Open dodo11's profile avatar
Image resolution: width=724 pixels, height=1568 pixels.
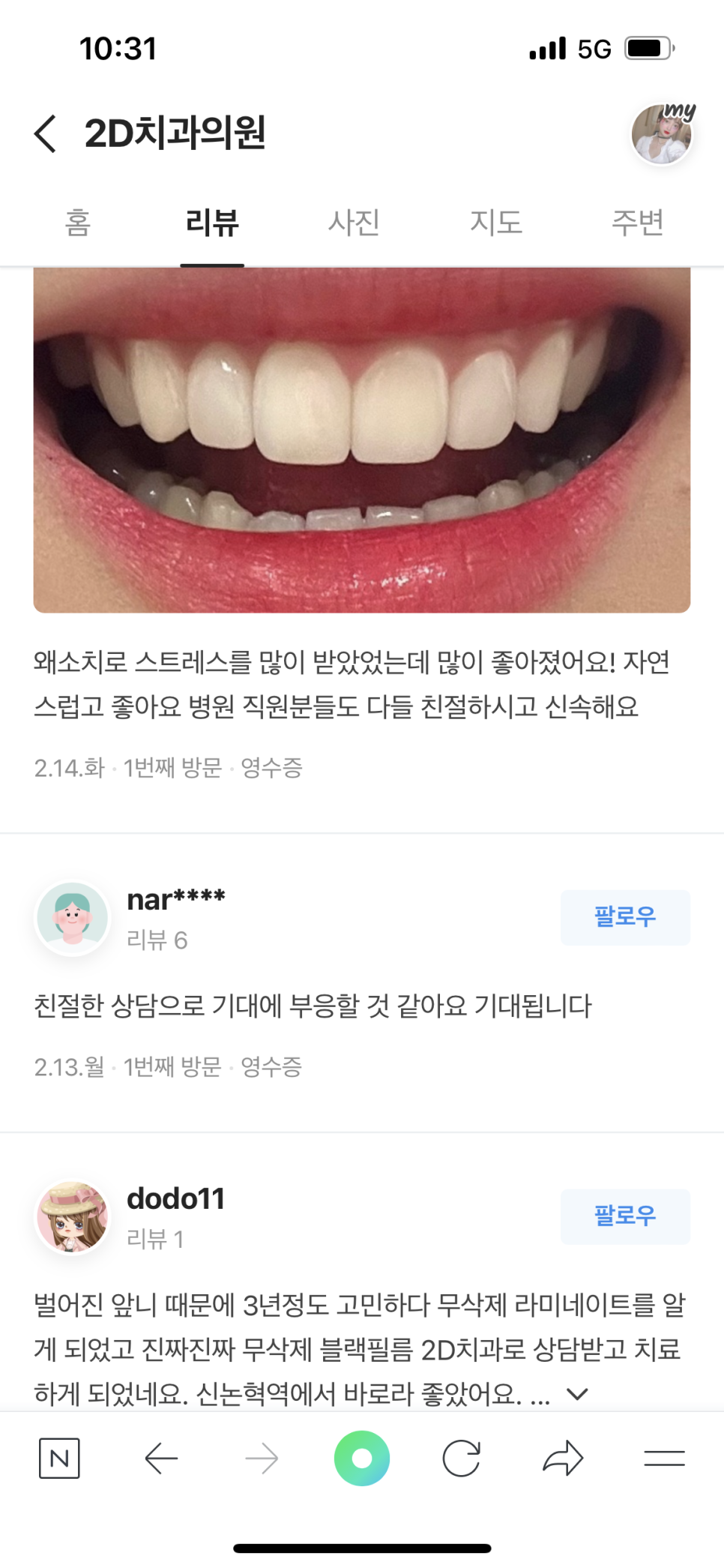click(x=73, y=1216)
